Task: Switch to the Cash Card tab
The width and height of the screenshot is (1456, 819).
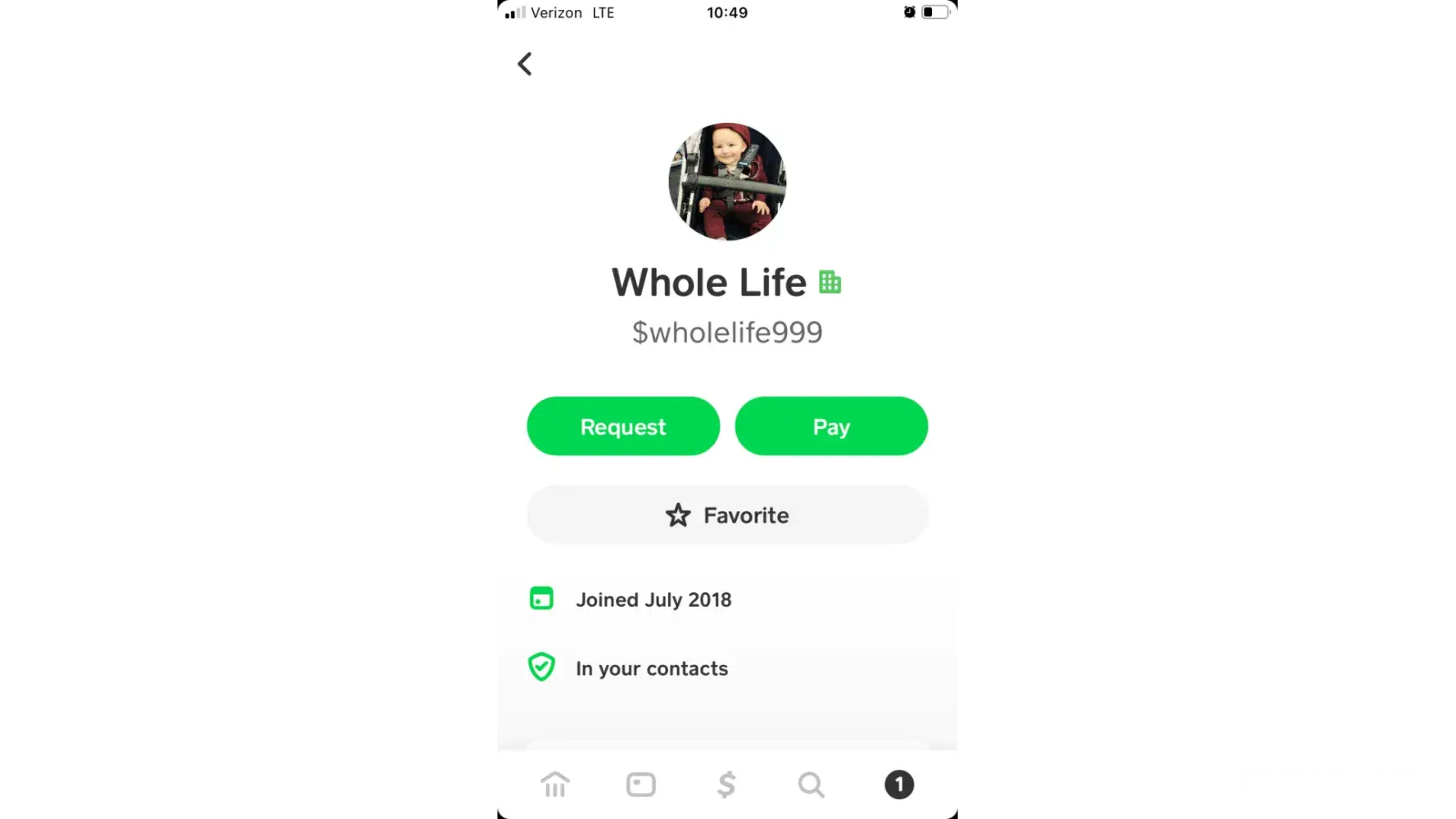Action: point(640,785)
